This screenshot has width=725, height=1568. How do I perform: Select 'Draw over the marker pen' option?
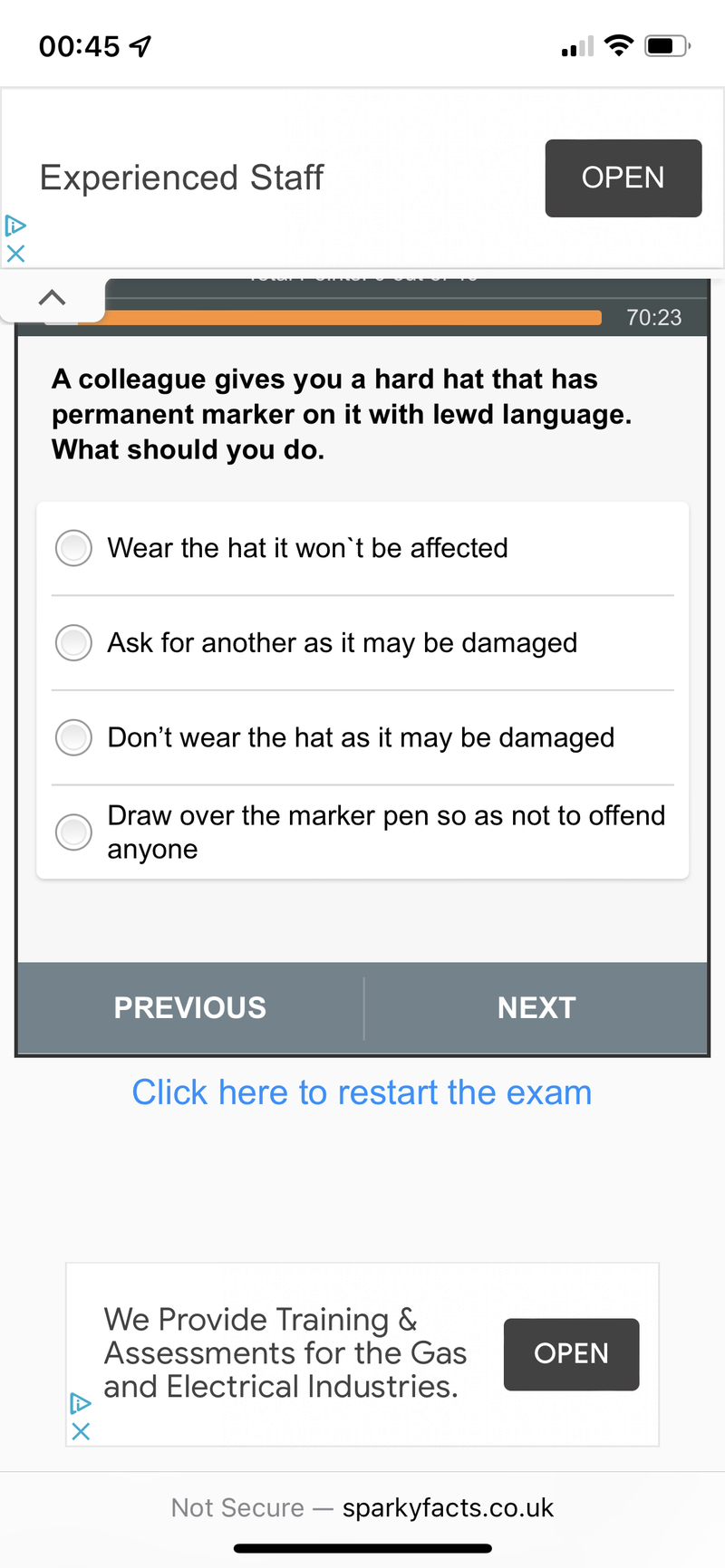[x=74, y=832]
